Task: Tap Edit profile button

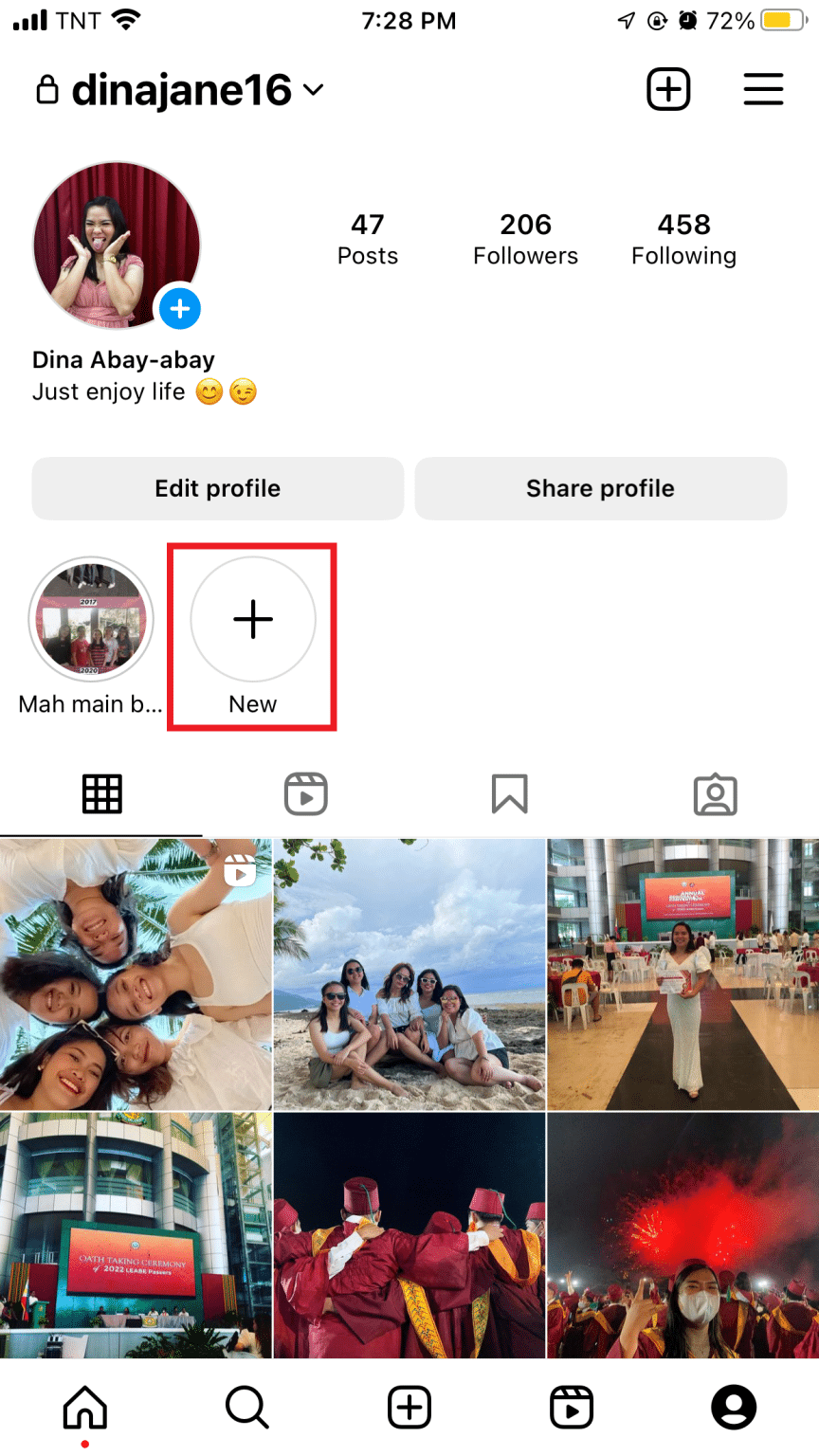Action: point(218,488)
